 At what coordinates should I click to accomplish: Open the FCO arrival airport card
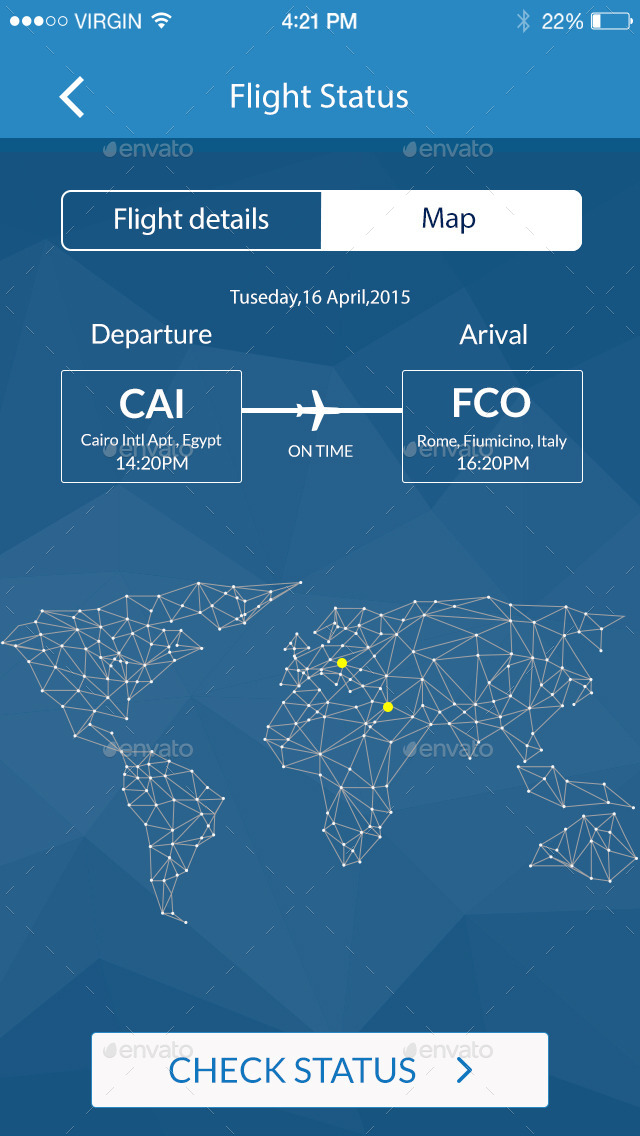pos(492,426)
